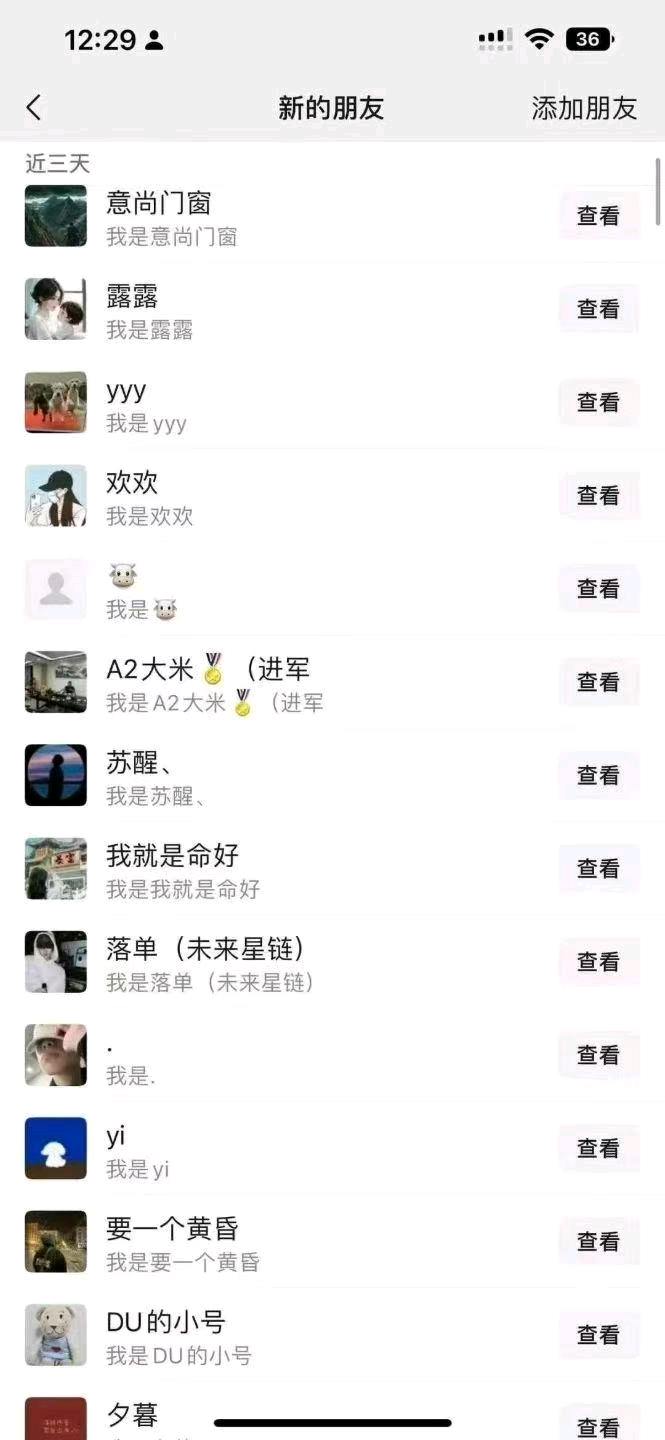
Task: View the request from DU的小号
Action: coord(599,1335)
